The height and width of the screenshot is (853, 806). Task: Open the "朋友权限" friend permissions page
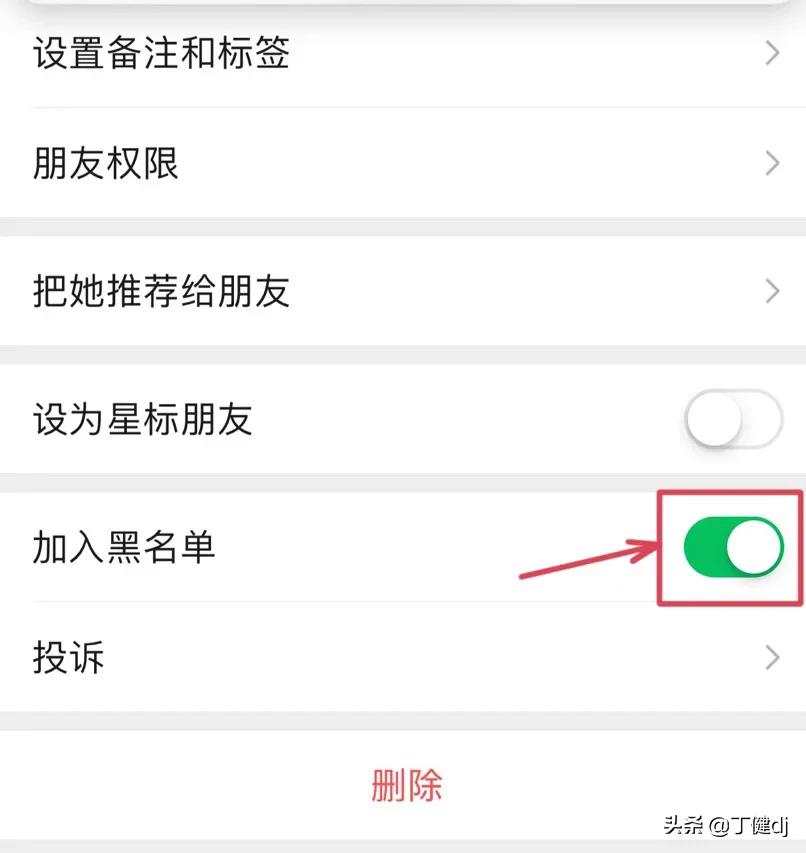click(x=105, y=164)
